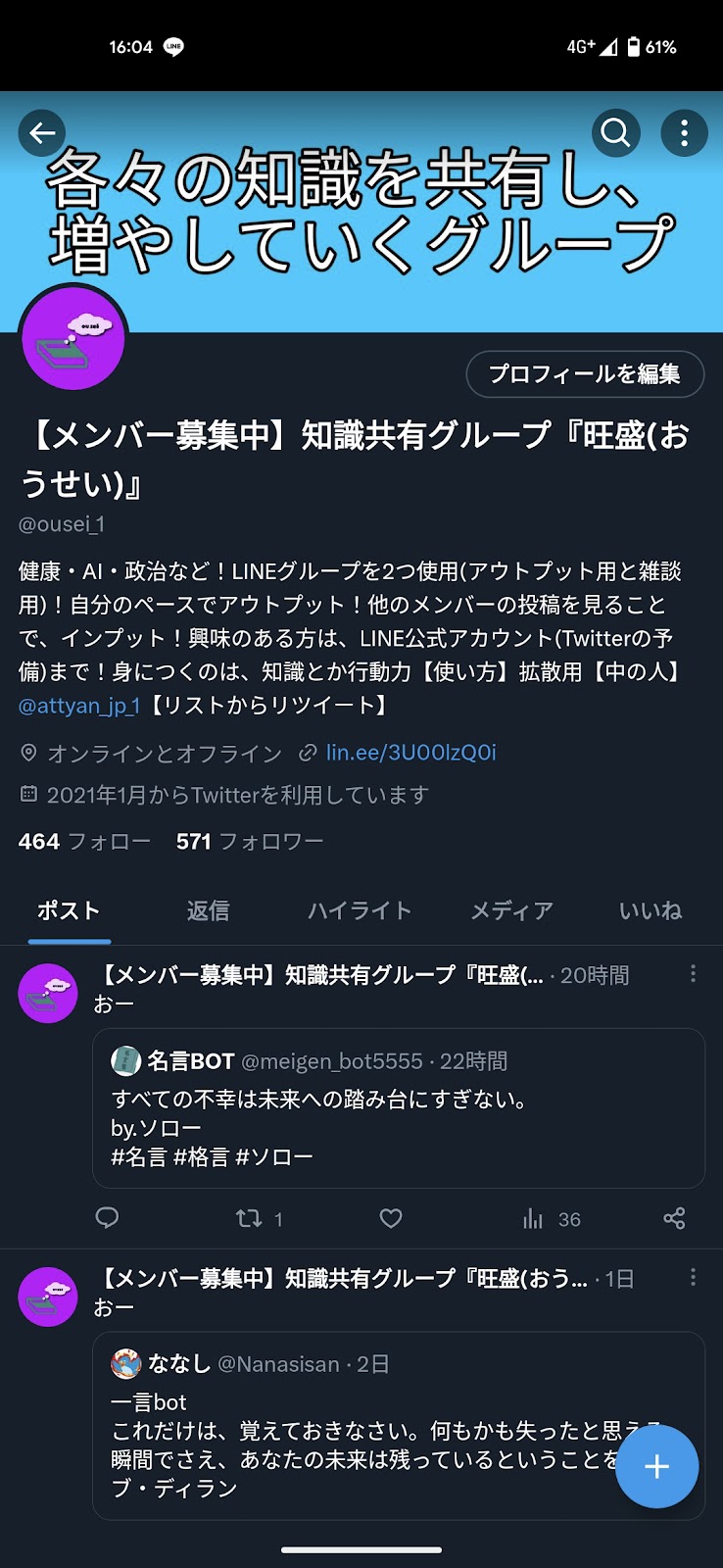Viewport: 723px width, 1568px height.
Task: Open the profile overflow menu
Action: (684, 132)
